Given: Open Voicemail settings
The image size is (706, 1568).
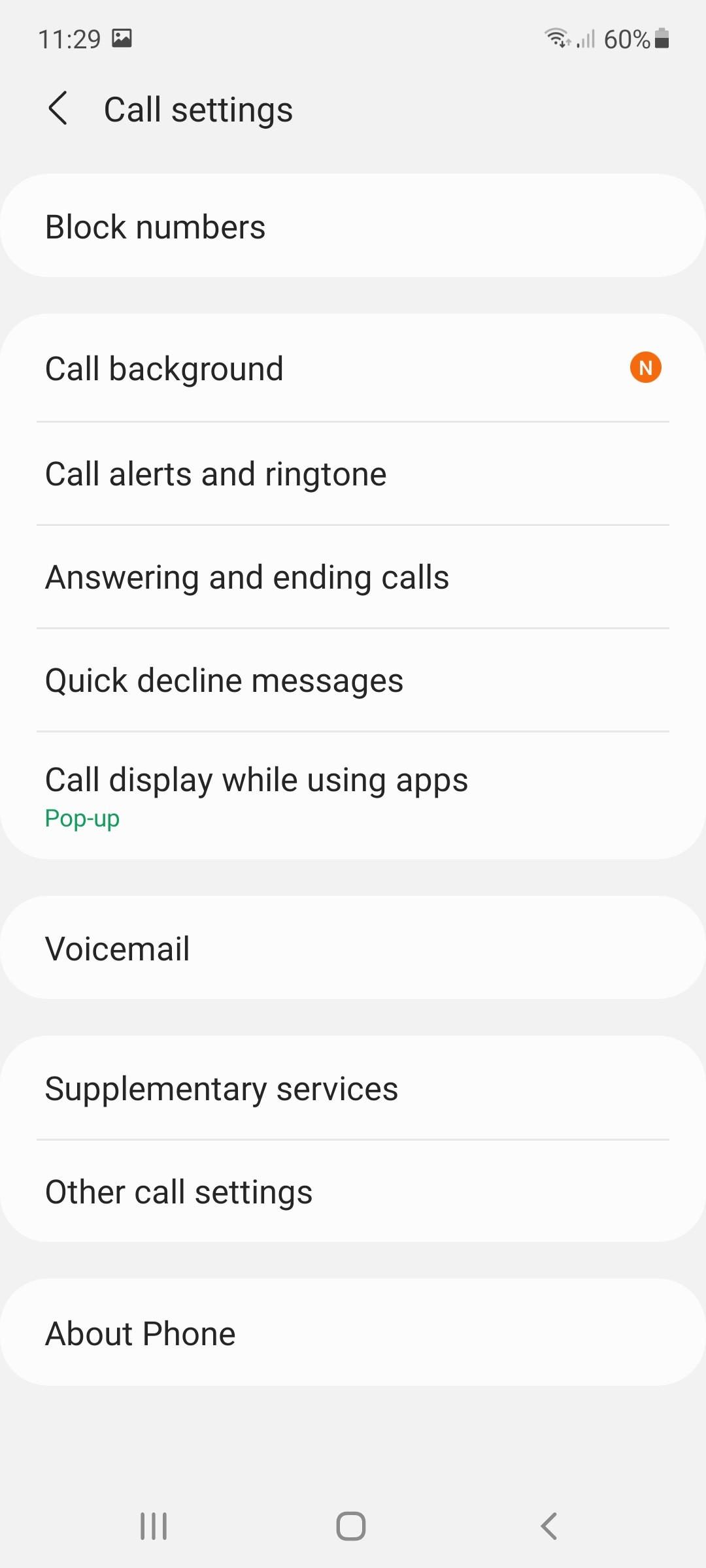Looking at the screenshot, I should coord(353,948).
